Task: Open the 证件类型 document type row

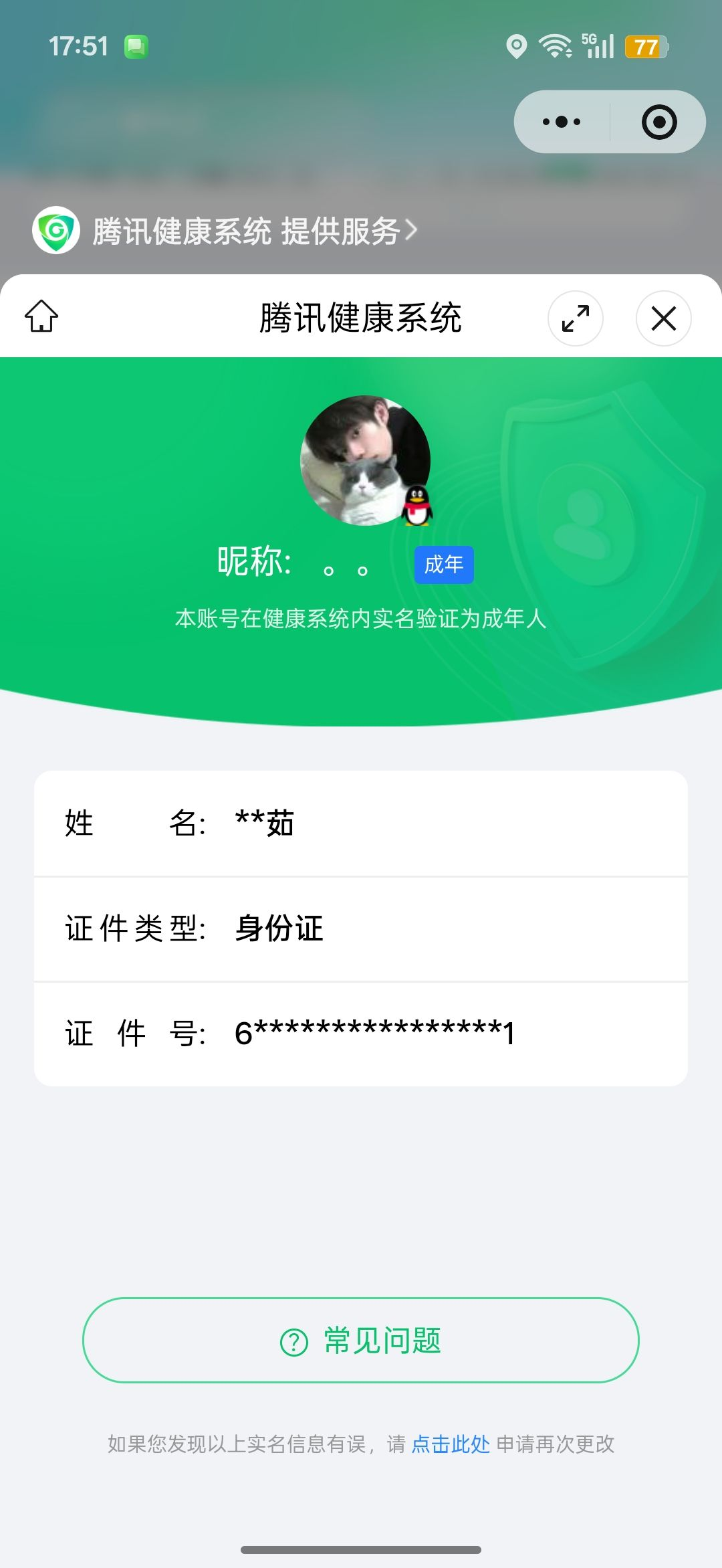Action: coord(361,929)
